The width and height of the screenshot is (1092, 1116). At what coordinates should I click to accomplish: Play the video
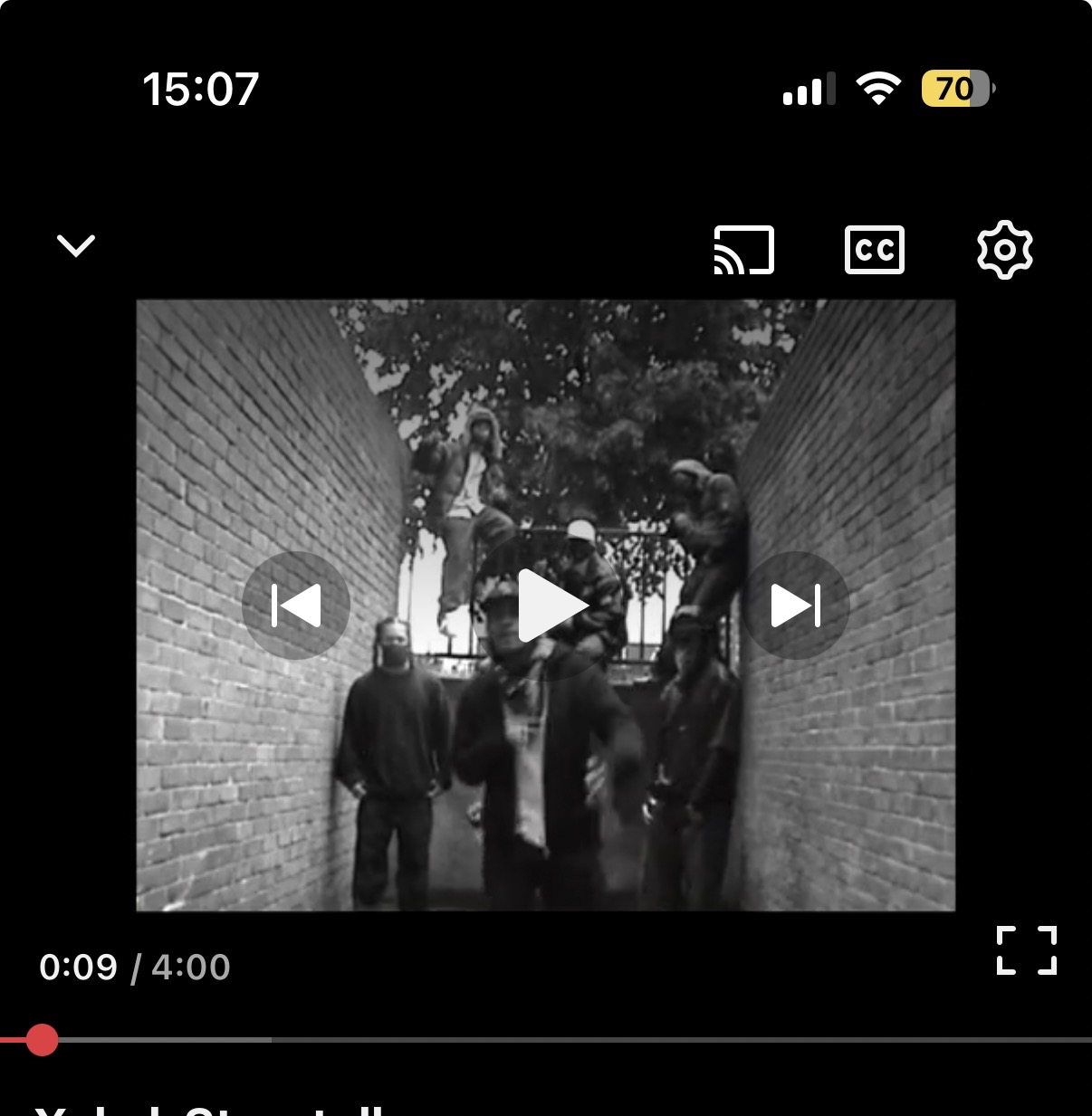coord(546,606)
